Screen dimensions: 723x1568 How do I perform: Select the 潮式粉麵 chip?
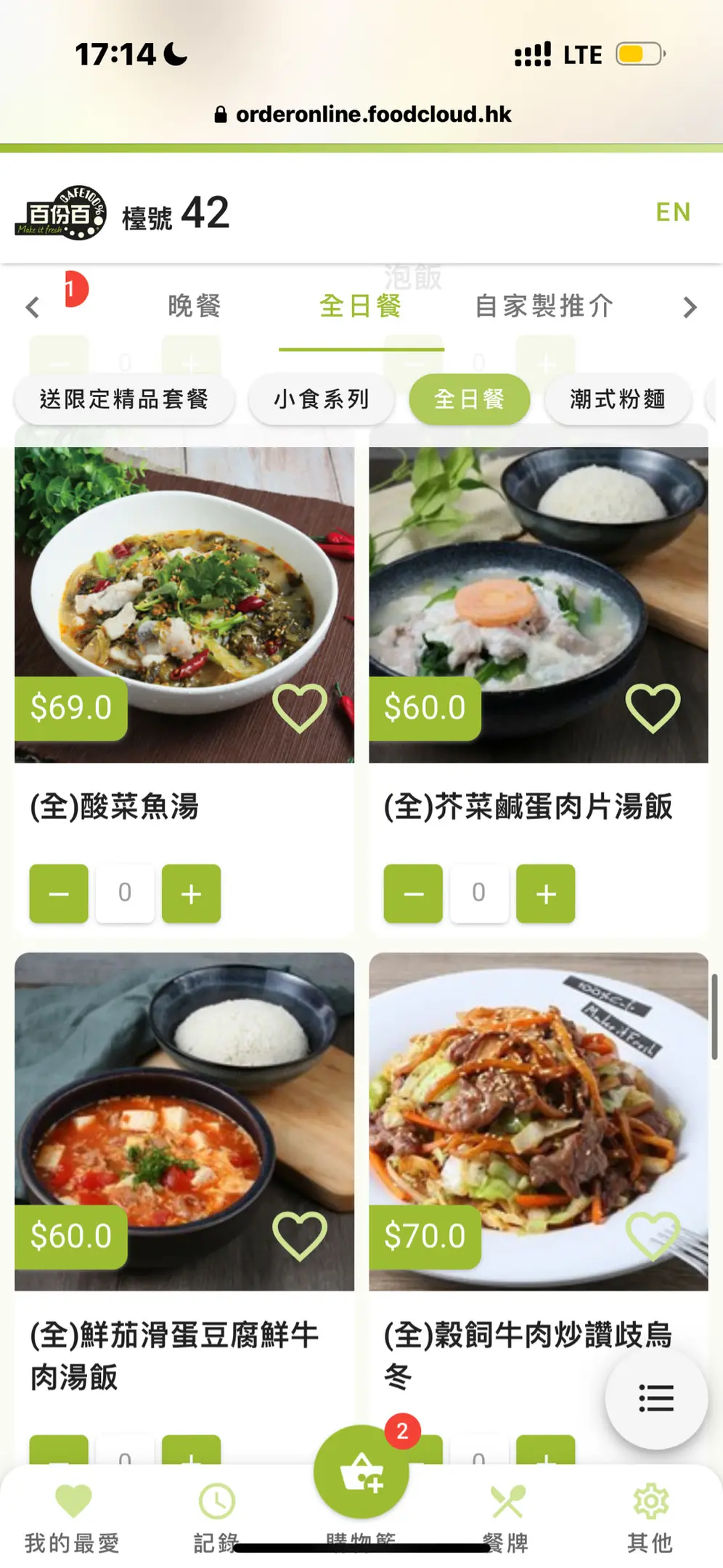point(617,399)
